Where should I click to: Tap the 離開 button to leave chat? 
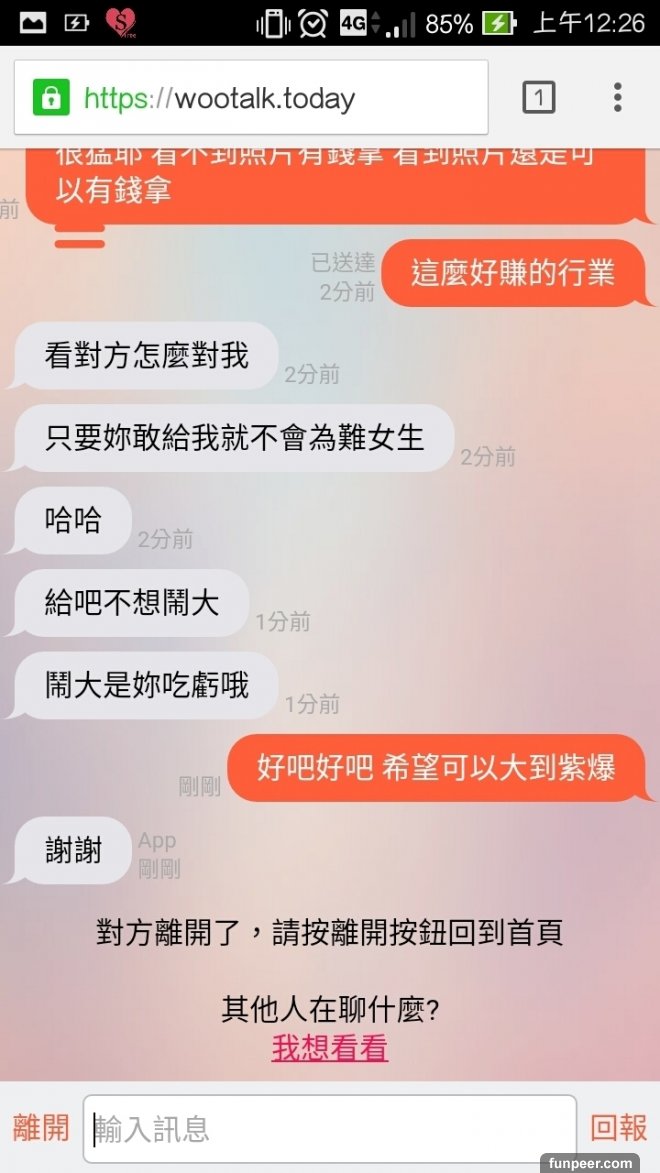click(x=41, y=1128)
